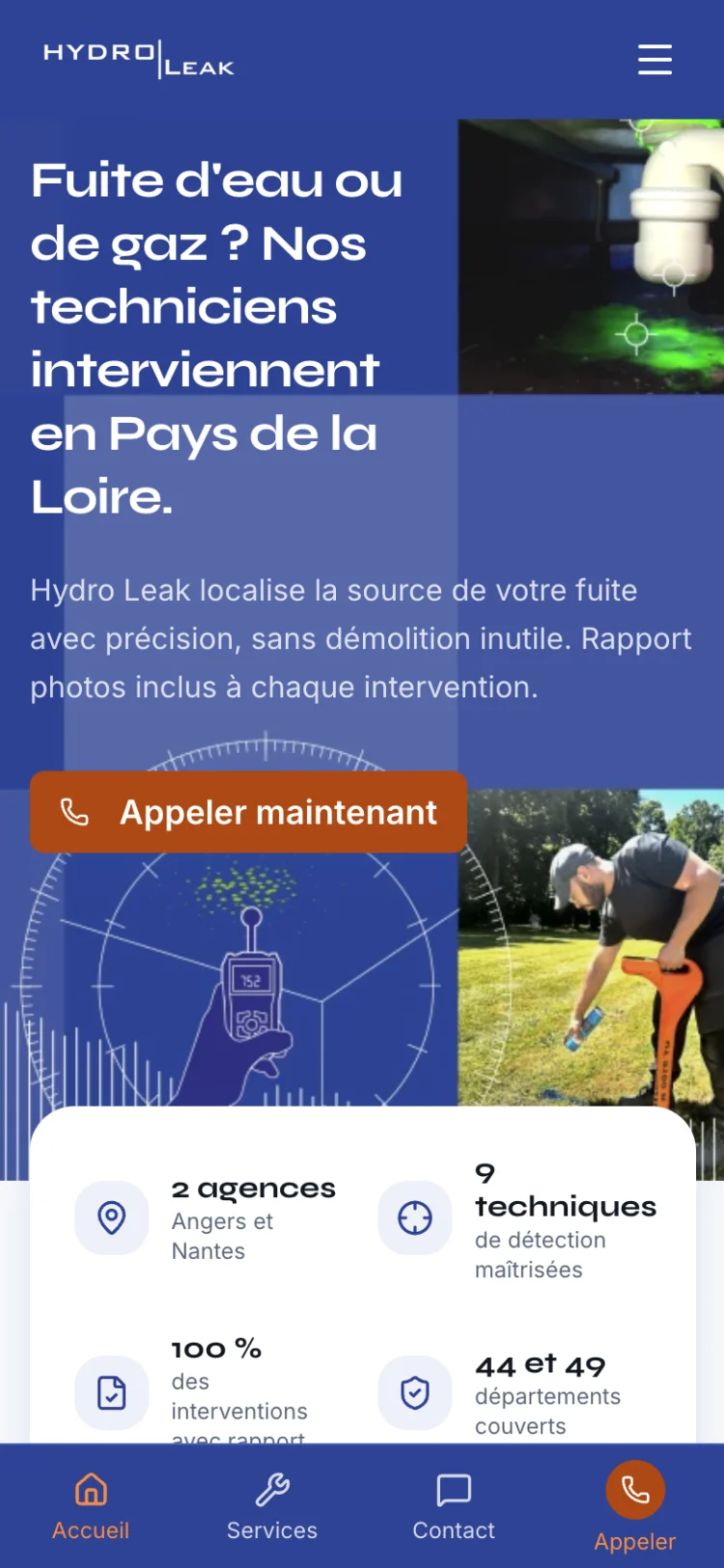
Task: Open the Contact tab
Action: (453, 1506)
